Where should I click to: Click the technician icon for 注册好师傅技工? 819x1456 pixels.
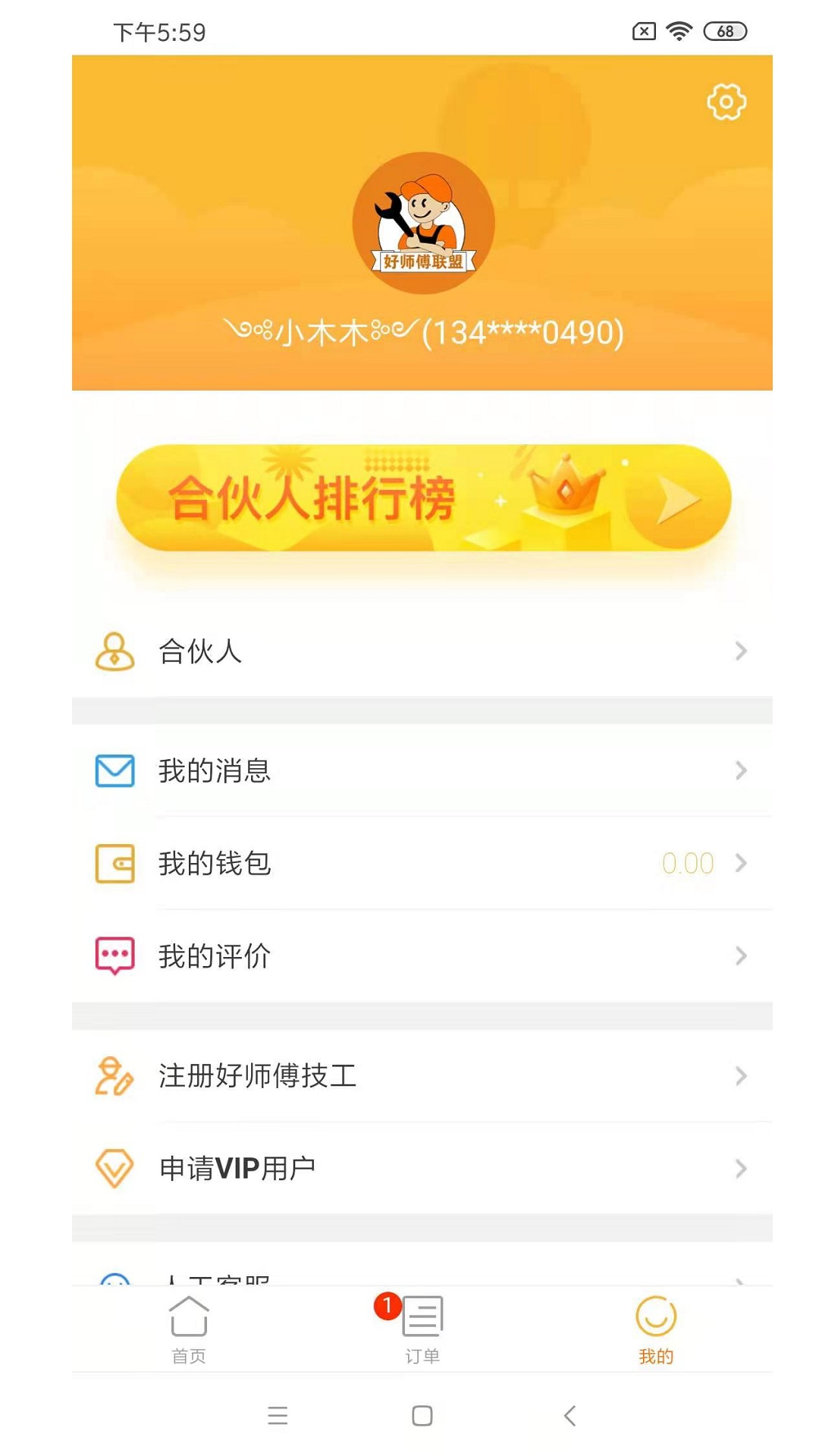(114, 1075)
